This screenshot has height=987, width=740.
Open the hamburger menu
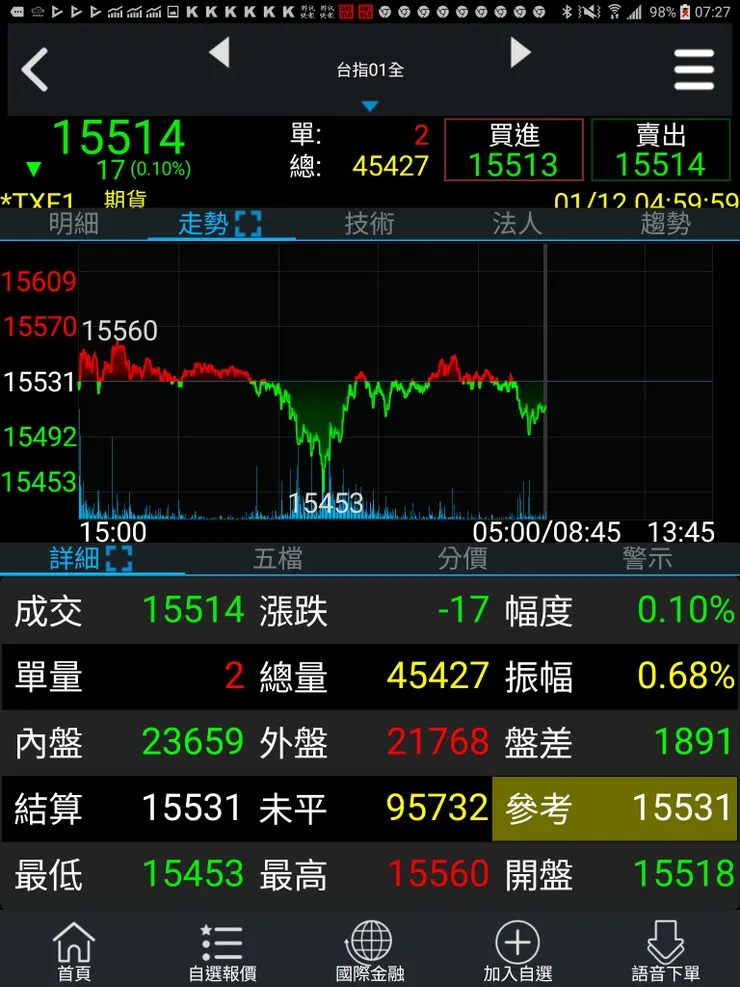point(694,70)
